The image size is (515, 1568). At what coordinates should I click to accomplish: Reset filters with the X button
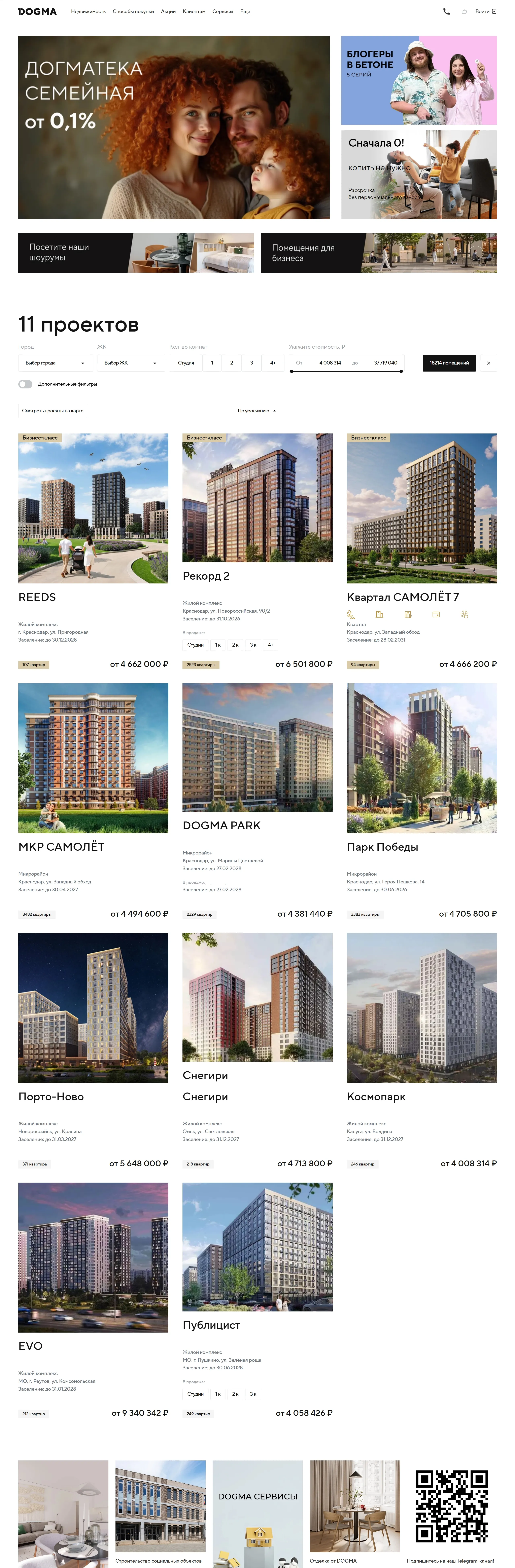coord(488,363)
